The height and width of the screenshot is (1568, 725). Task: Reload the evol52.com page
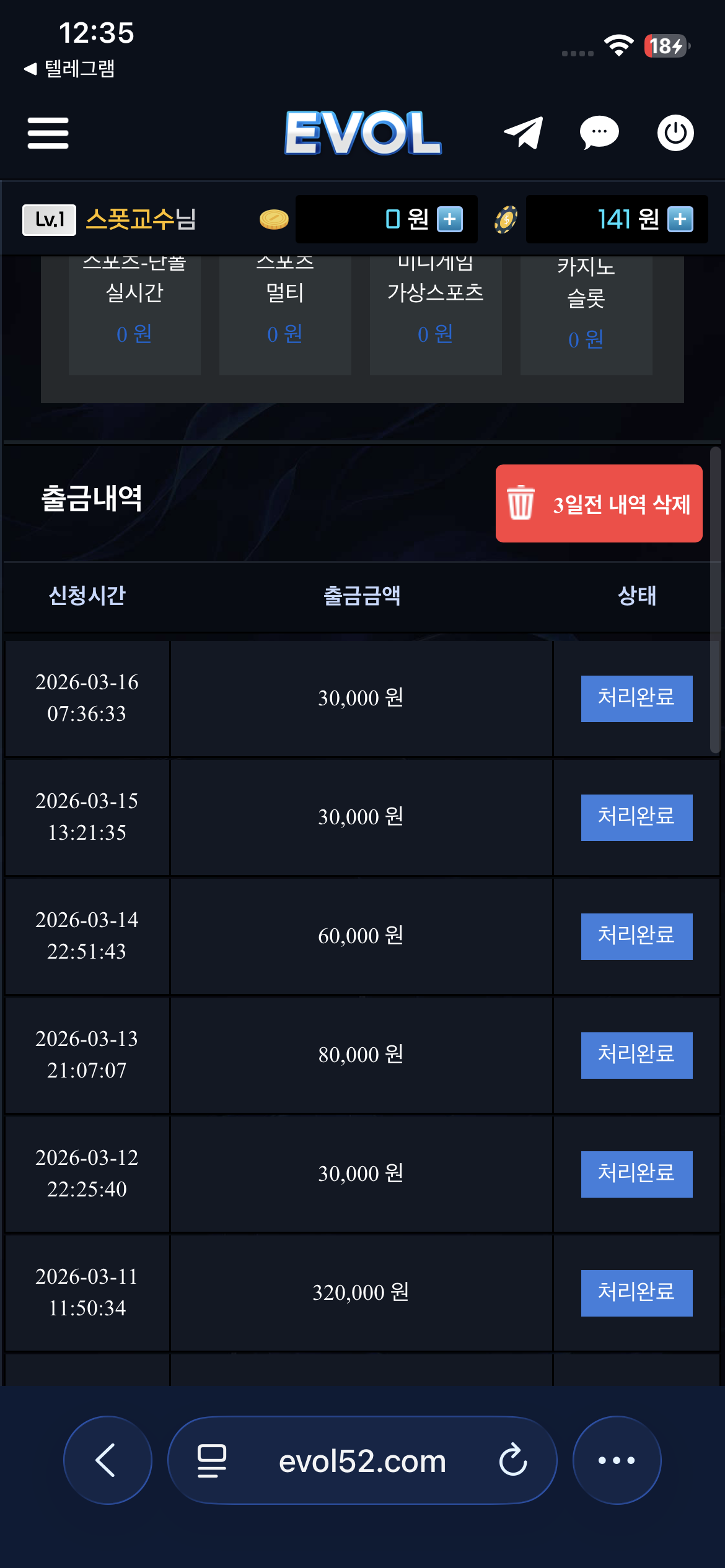(x=513, y=1460)
